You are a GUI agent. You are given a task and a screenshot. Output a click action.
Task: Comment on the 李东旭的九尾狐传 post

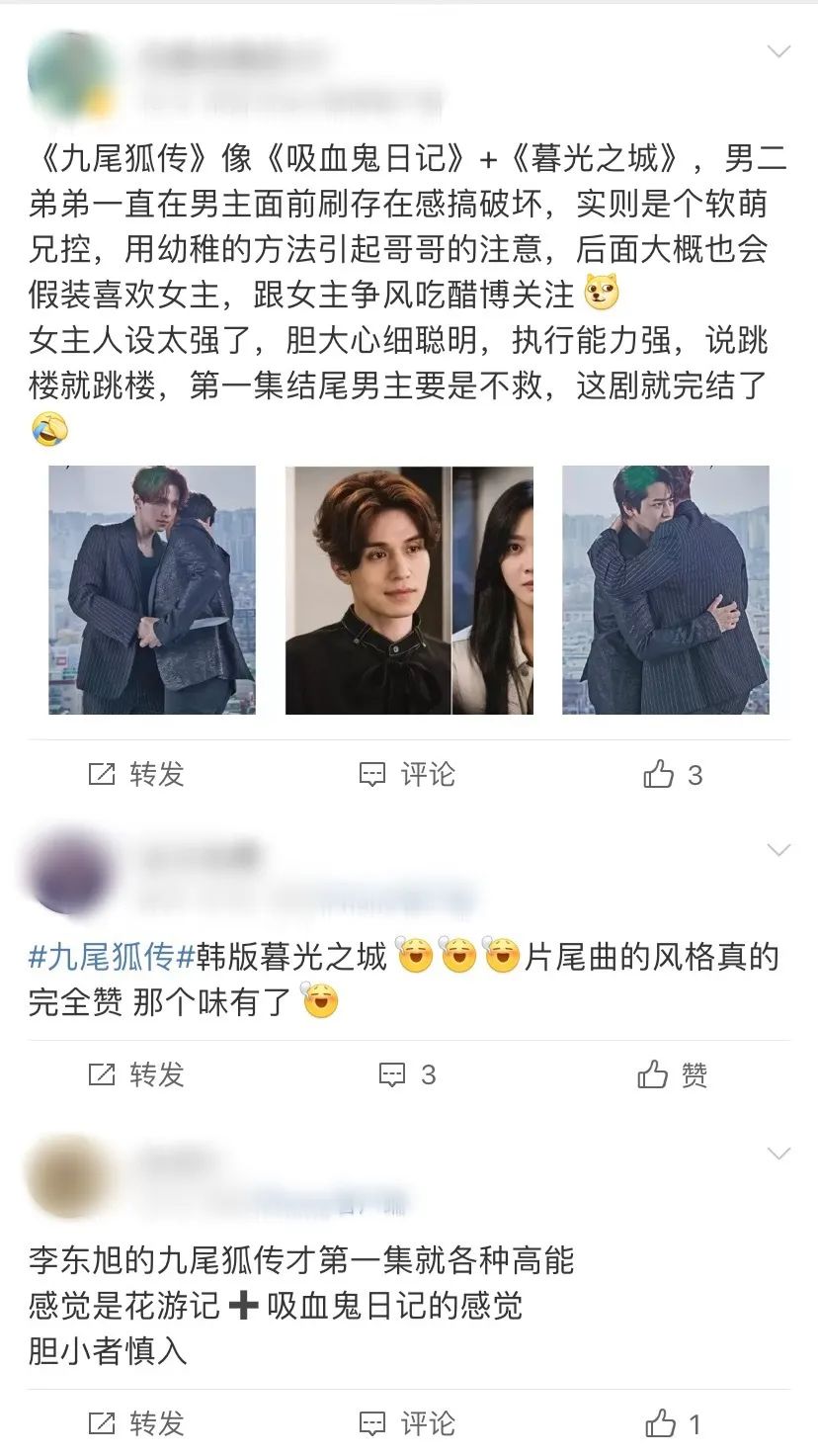407,1424
